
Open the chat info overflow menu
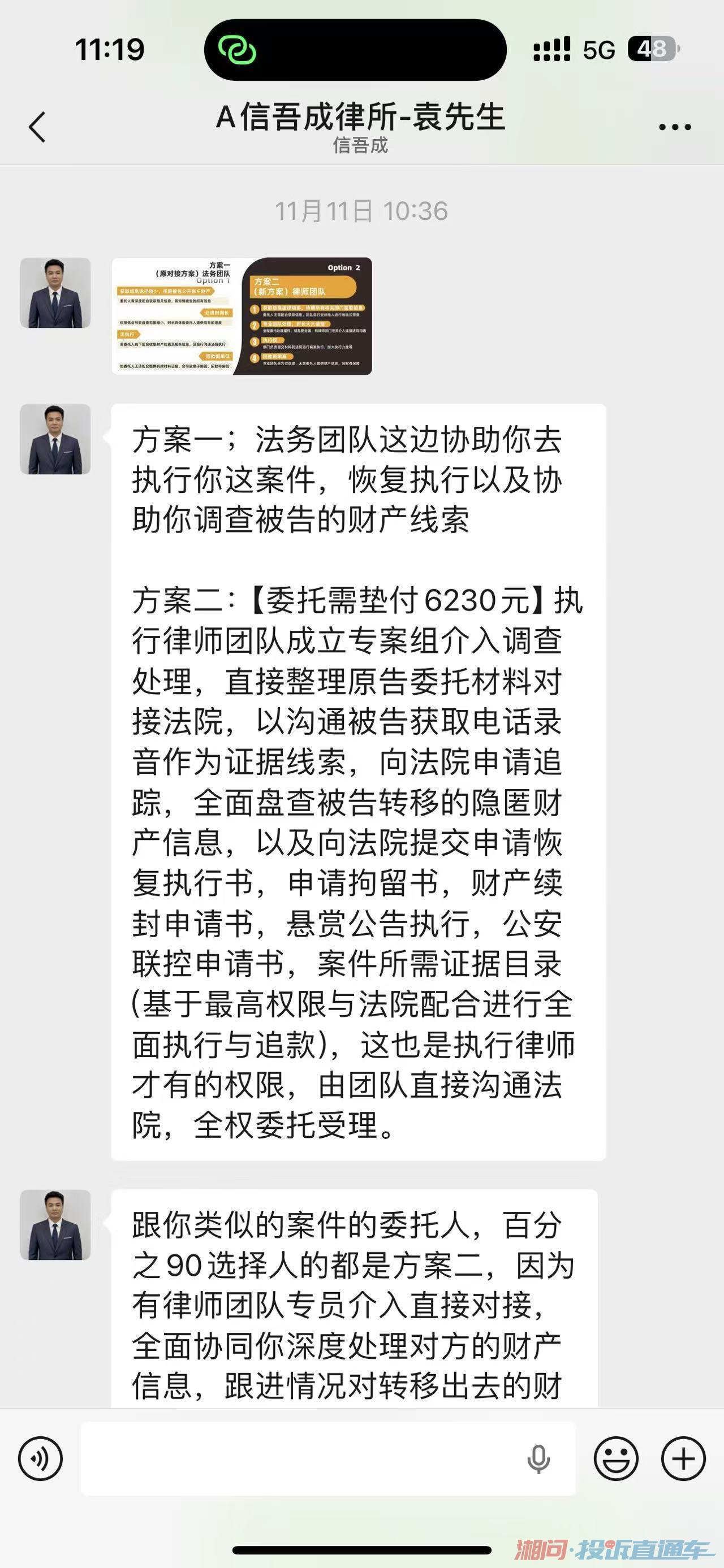pos(675,127)
